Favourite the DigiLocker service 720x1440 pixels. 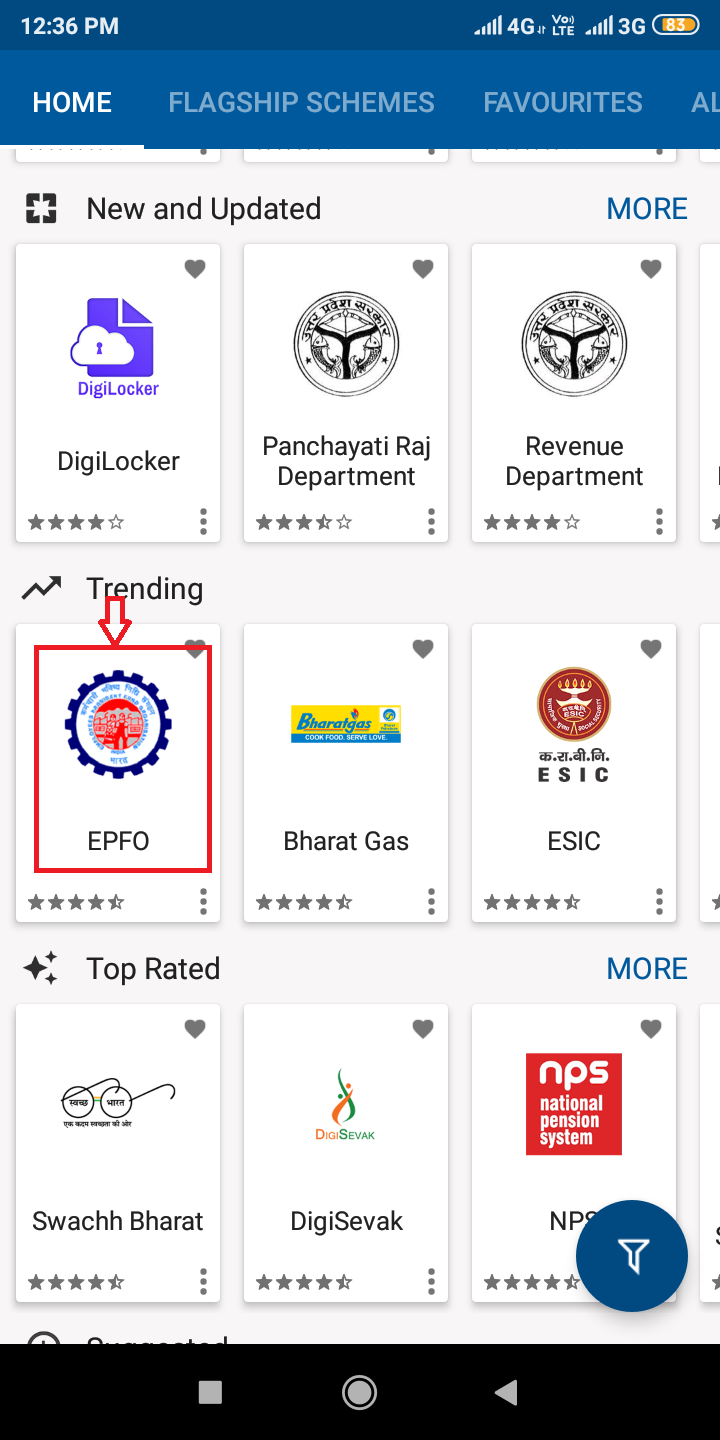pos(195,268)
